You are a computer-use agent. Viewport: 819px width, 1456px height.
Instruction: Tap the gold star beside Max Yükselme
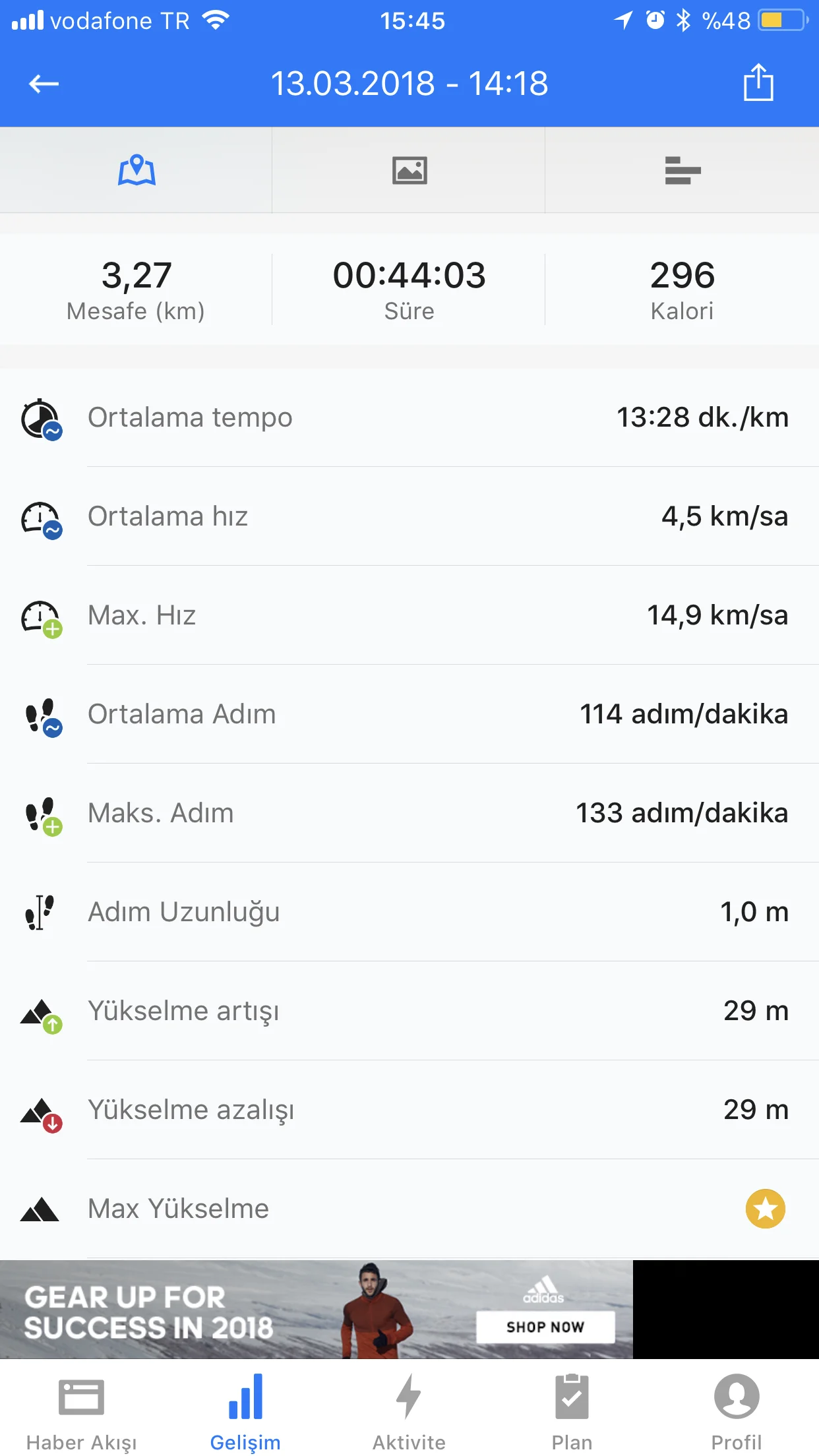(x=765, y=1209)
